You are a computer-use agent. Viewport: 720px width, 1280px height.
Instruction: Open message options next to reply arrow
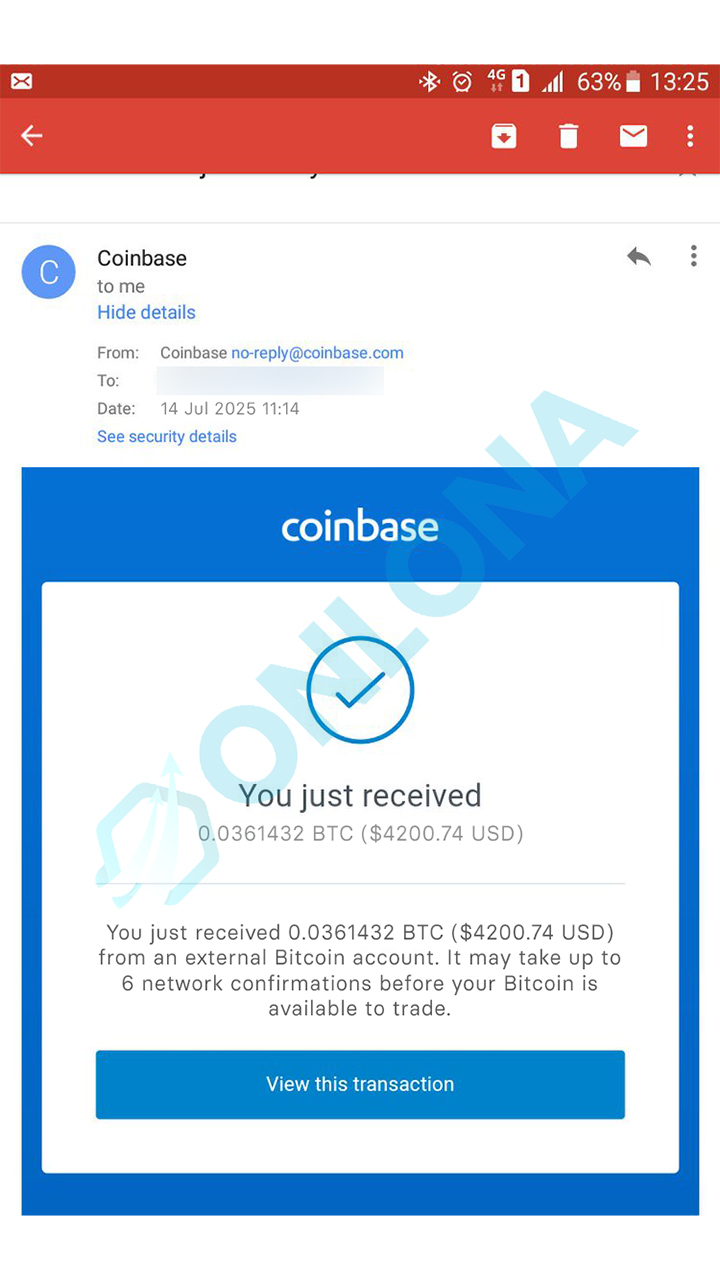pos(693,257)
